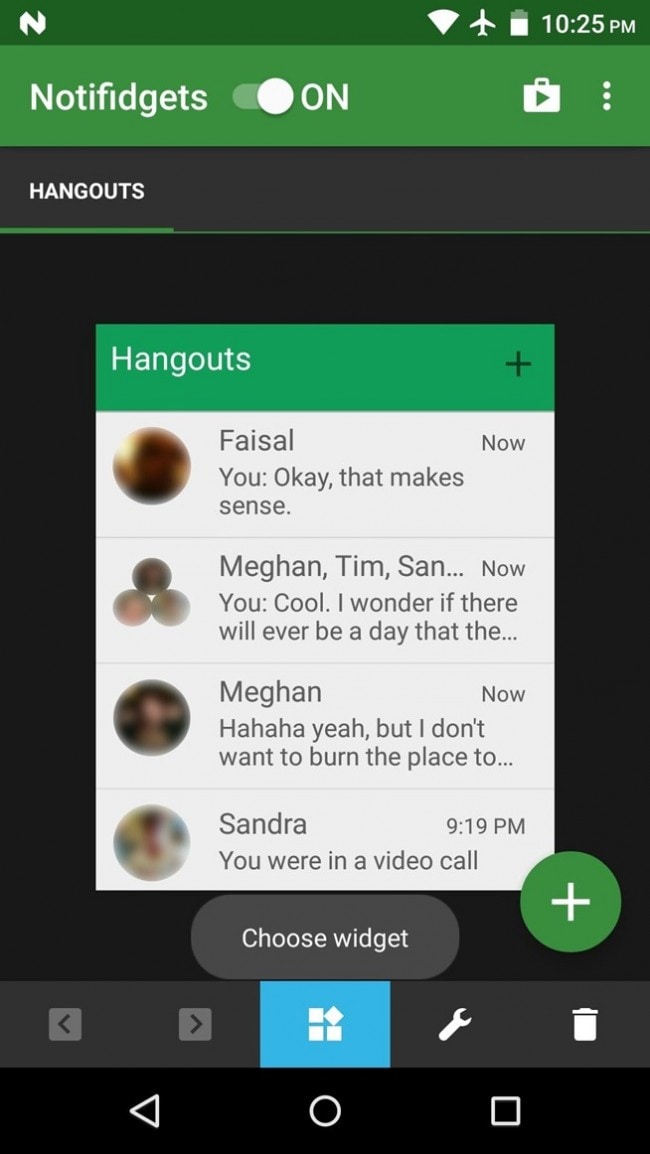Tap the choose widget toolbar icon

point(325,1024)
